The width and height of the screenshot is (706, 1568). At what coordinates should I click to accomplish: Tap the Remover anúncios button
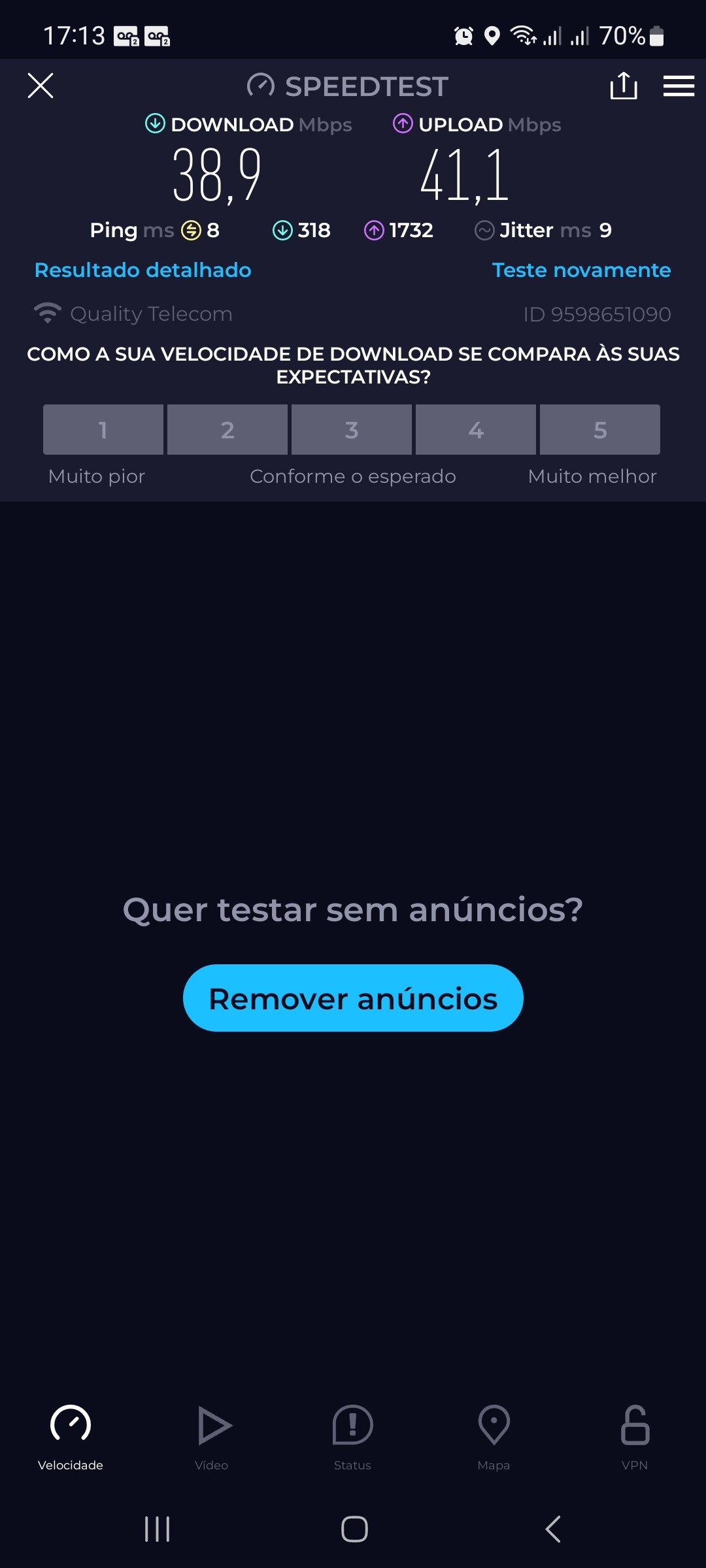(x=353, y=998)
